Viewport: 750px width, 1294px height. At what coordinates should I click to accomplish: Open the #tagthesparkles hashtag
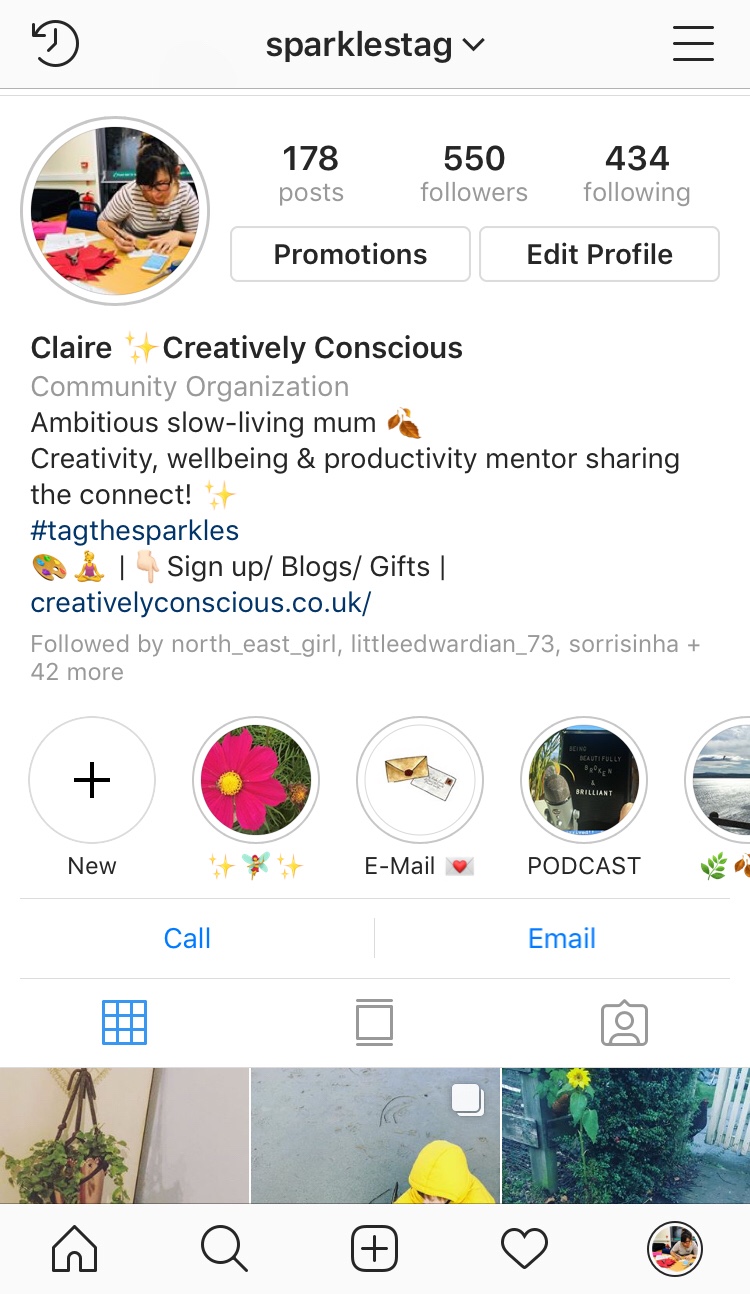(x=135, y=530)
